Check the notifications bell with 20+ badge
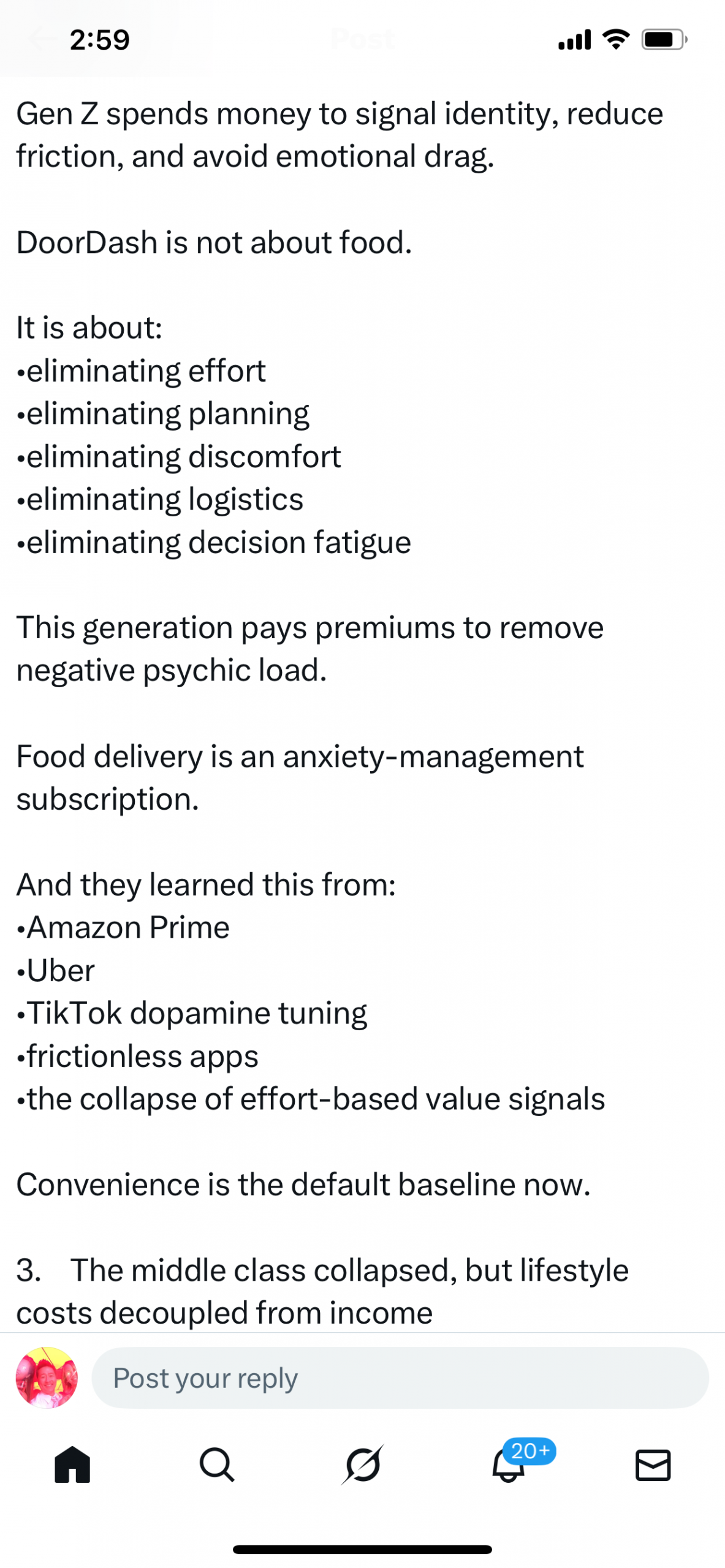Viewport: 725px width, 1568px height. click(x=509, y=1464)
